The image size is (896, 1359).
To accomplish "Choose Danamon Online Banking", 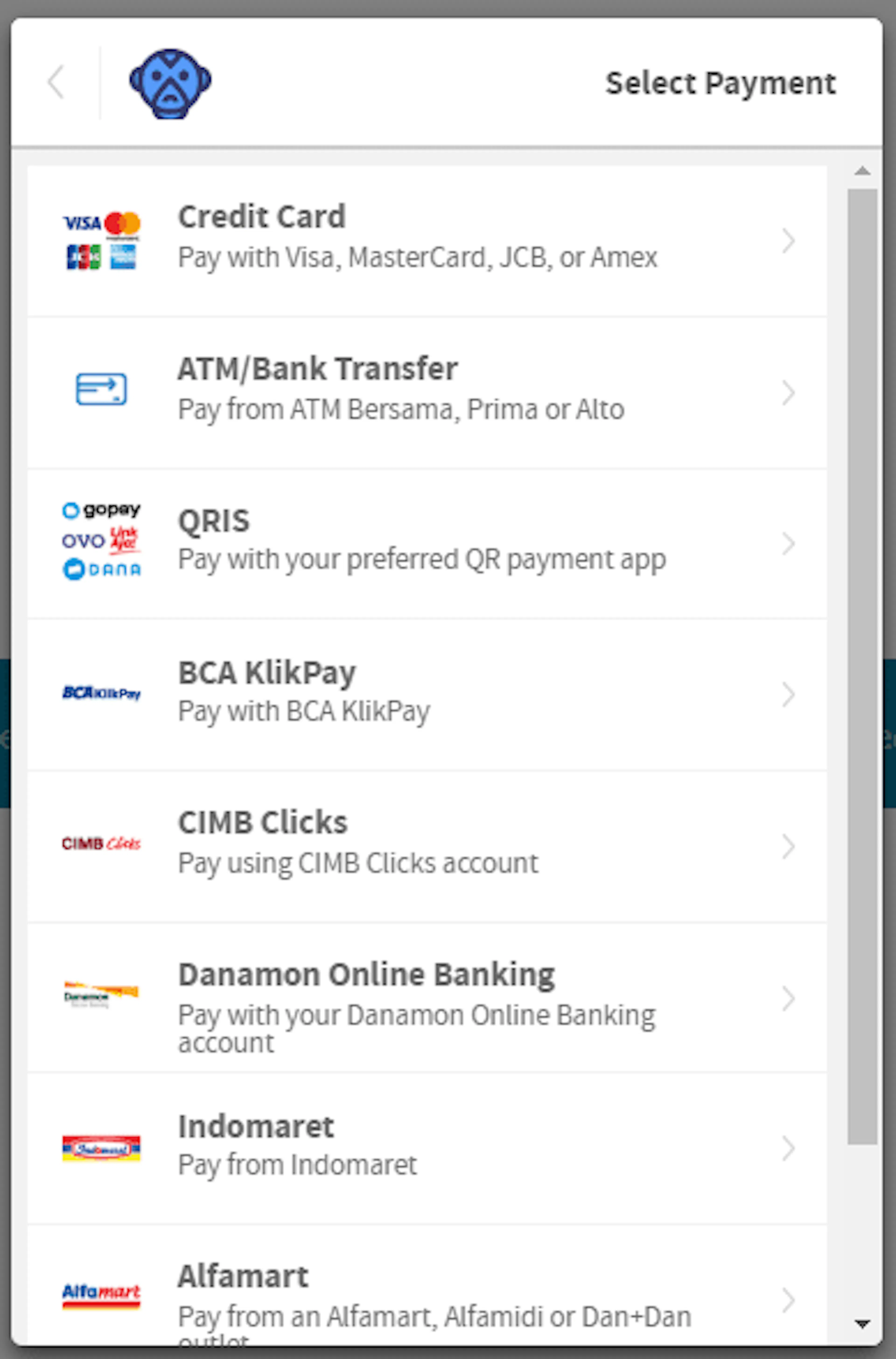I will point(427,997).
